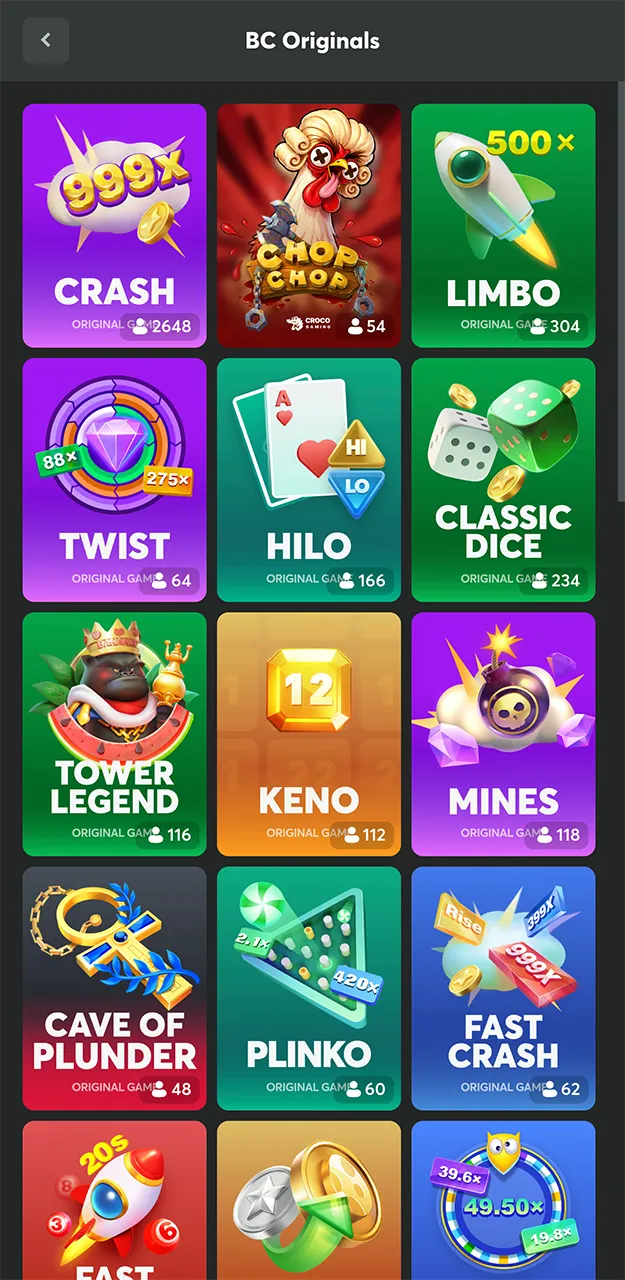Select the Limbo game tile
Viewport: 625px width, 1280px height.
pyautogui.click(x=503, y=226)
